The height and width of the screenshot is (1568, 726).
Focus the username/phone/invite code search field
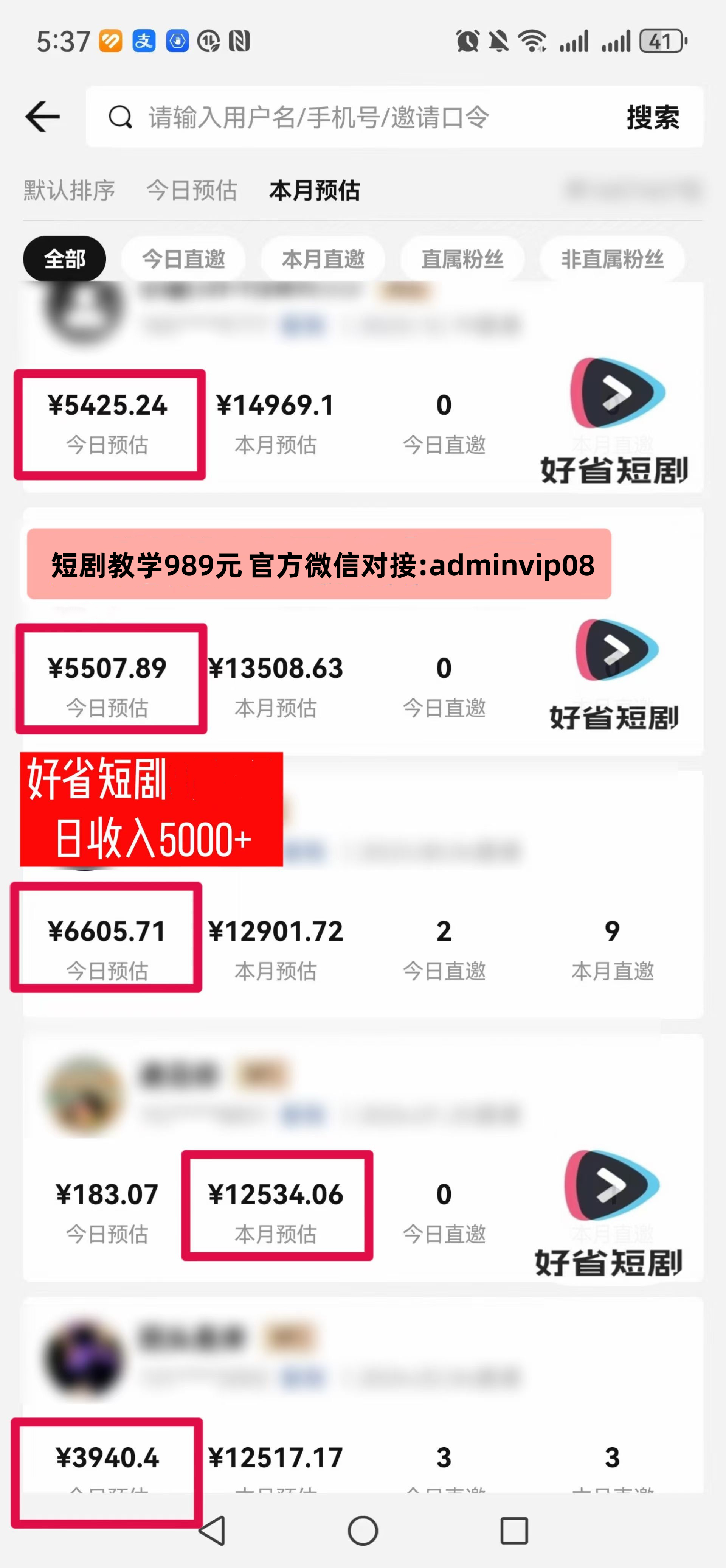point(353,117)
